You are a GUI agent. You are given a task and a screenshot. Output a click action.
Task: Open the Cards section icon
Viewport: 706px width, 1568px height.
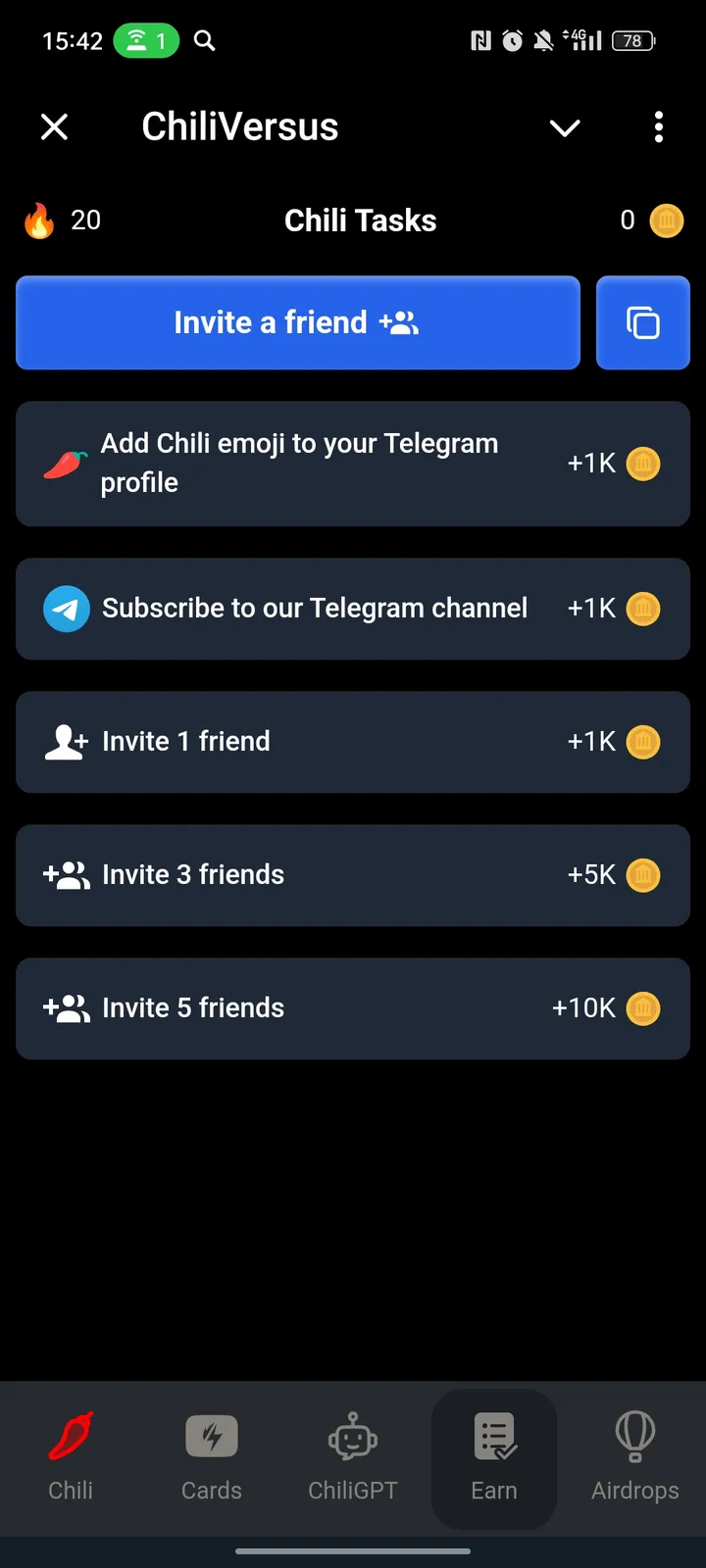(211, 1435)
